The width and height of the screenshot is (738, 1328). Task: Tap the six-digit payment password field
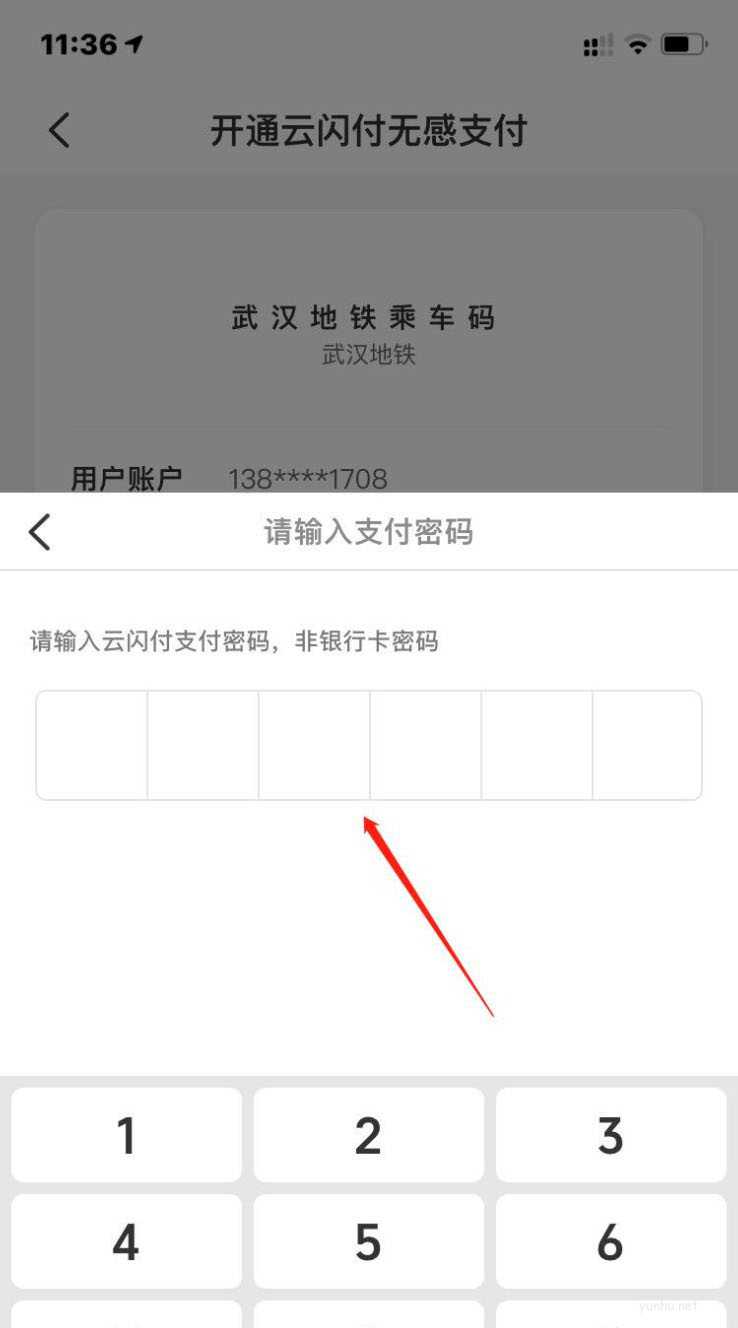point(368,745)
